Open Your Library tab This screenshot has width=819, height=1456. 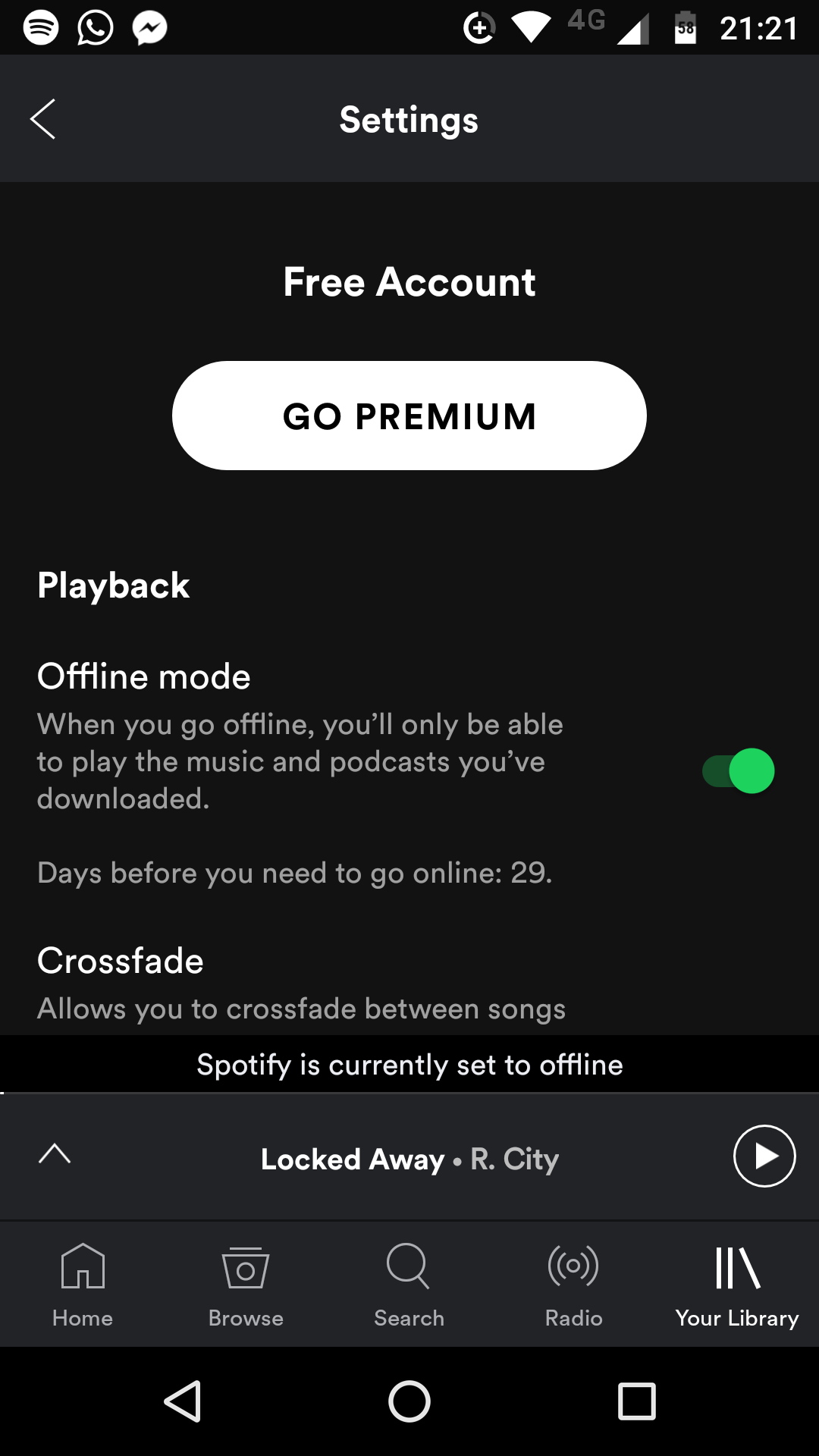737,1285
